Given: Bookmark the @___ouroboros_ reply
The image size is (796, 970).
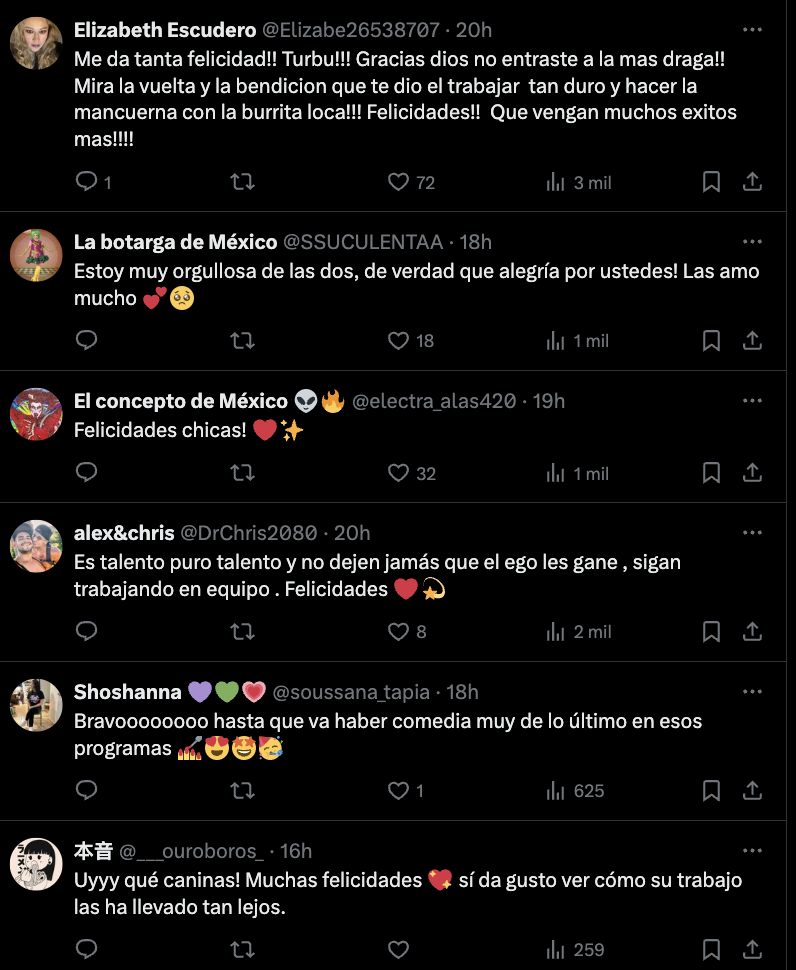Looking at the screenshot, I should (711, 949).
